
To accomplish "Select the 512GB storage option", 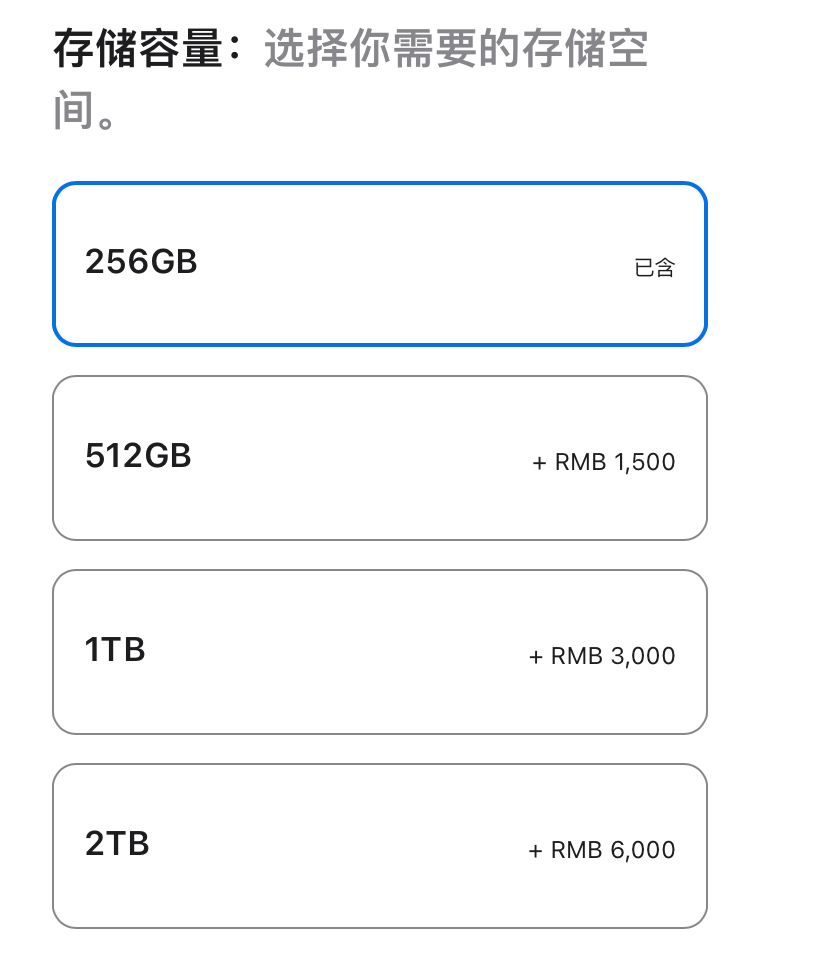I will coord(379,457).
